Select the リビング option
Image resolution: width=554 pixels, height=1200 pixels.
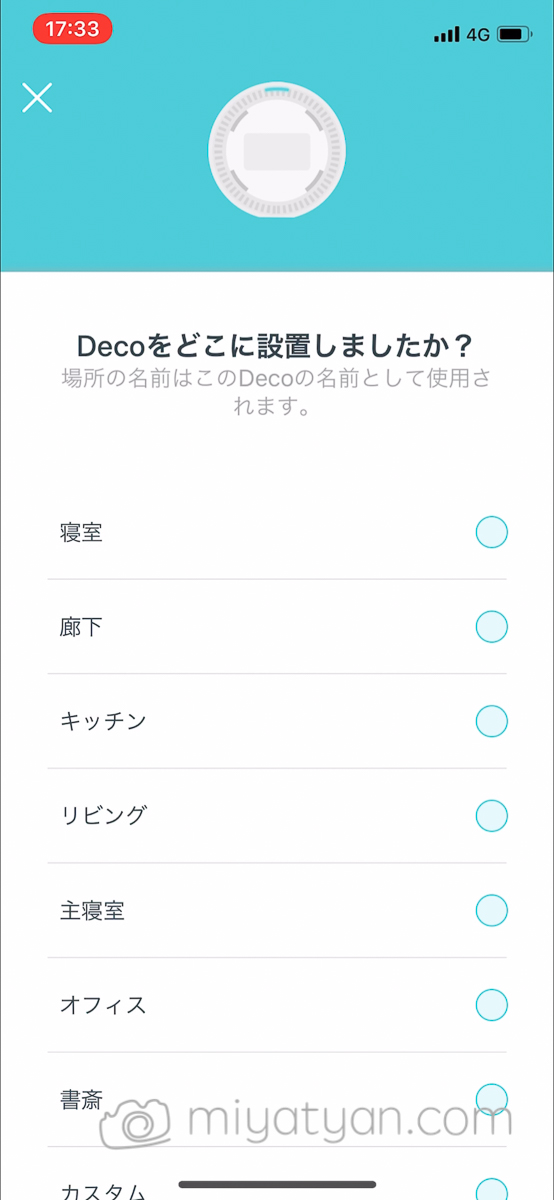(277, 816)
